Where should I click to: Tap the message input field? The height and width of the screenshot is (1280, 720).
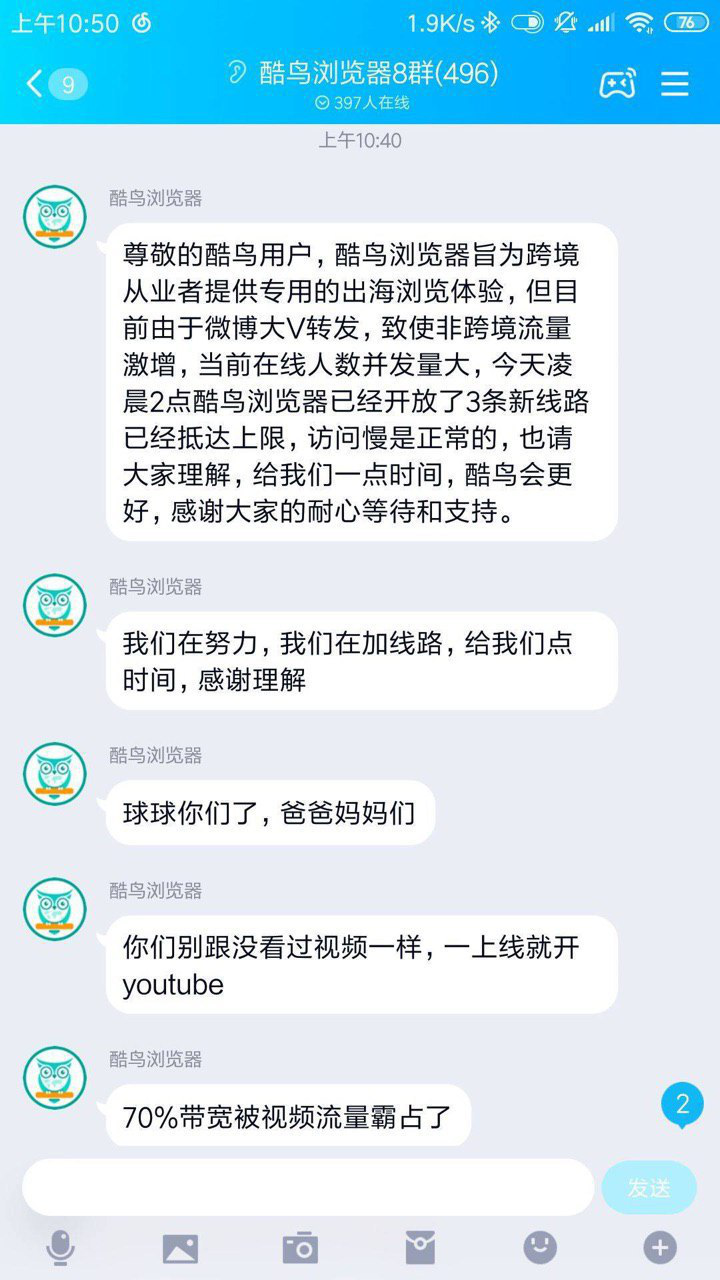pos(308,1187)
